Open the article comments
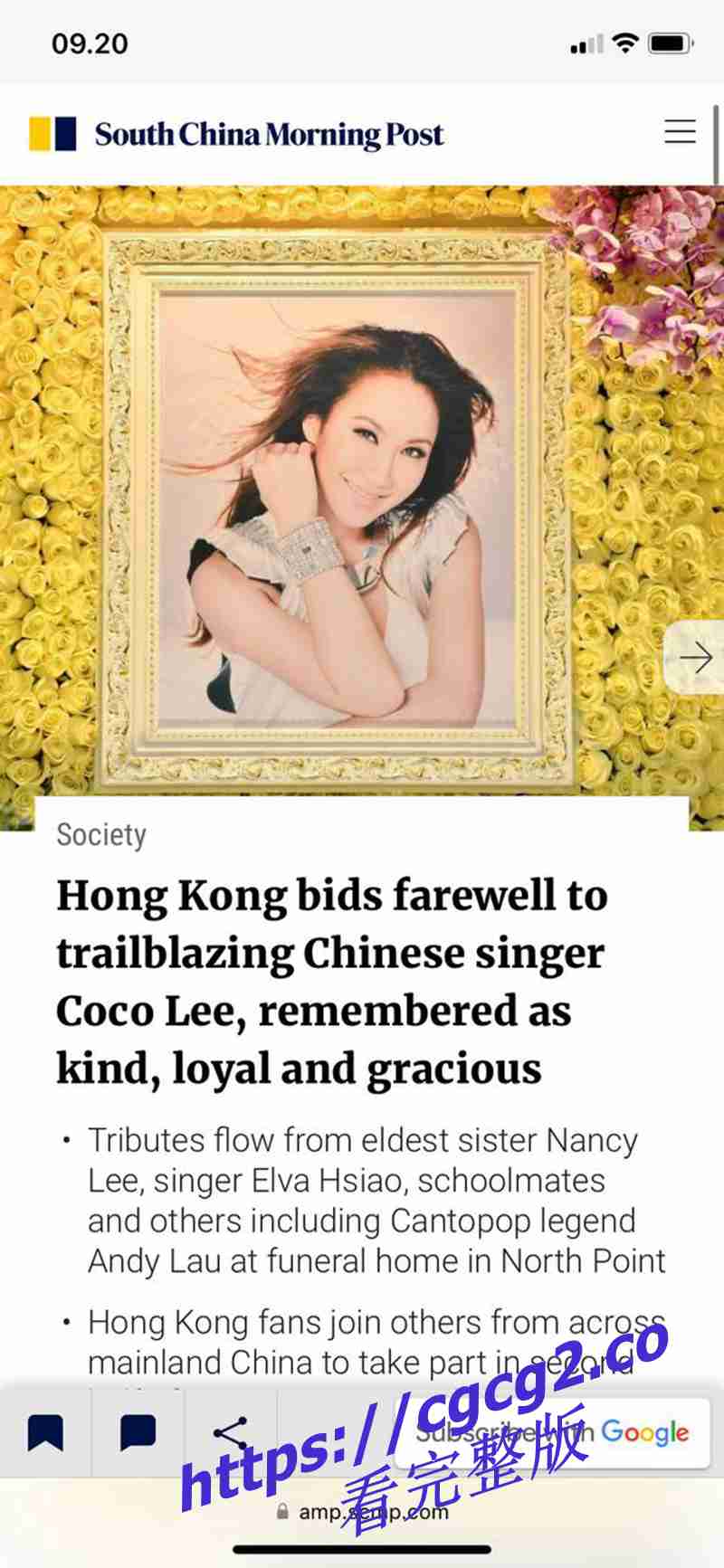The image size is (724, 1568). pyautogui.click(x=138, y=1432)
